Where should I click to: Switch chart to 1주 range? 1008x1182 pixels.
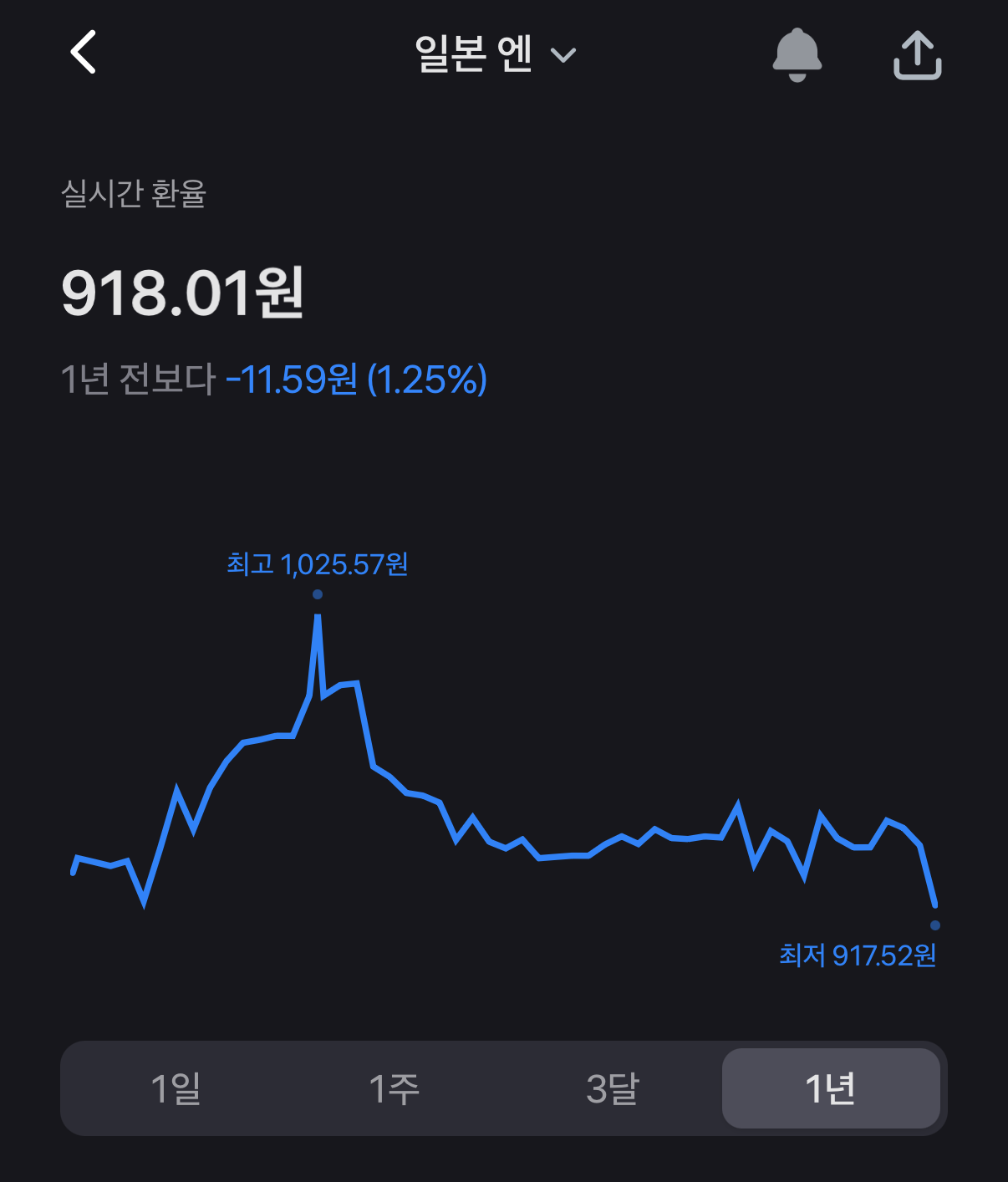pos(394,1088)
